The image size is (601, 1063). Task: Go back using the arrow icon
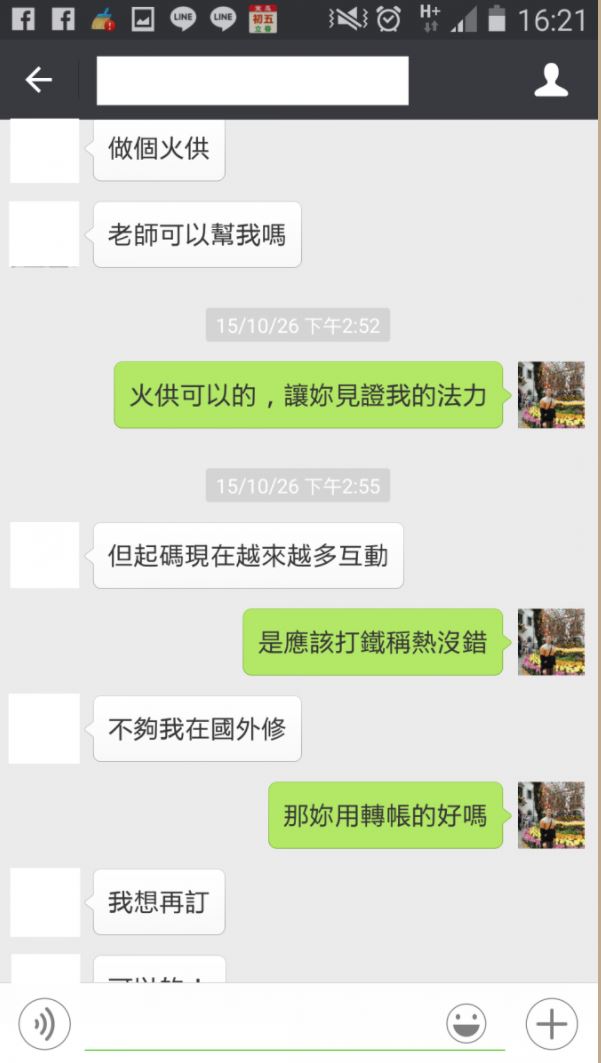pos(38,80)
